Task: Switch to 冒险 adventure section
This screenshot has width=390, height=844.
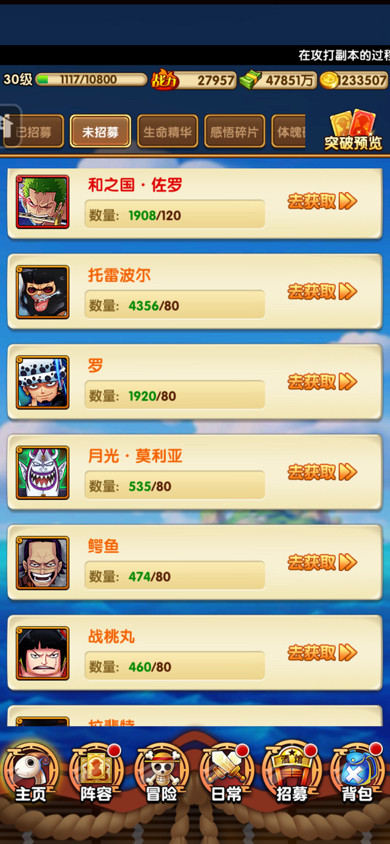Action: pyautogui.click(x=161, y=773)
